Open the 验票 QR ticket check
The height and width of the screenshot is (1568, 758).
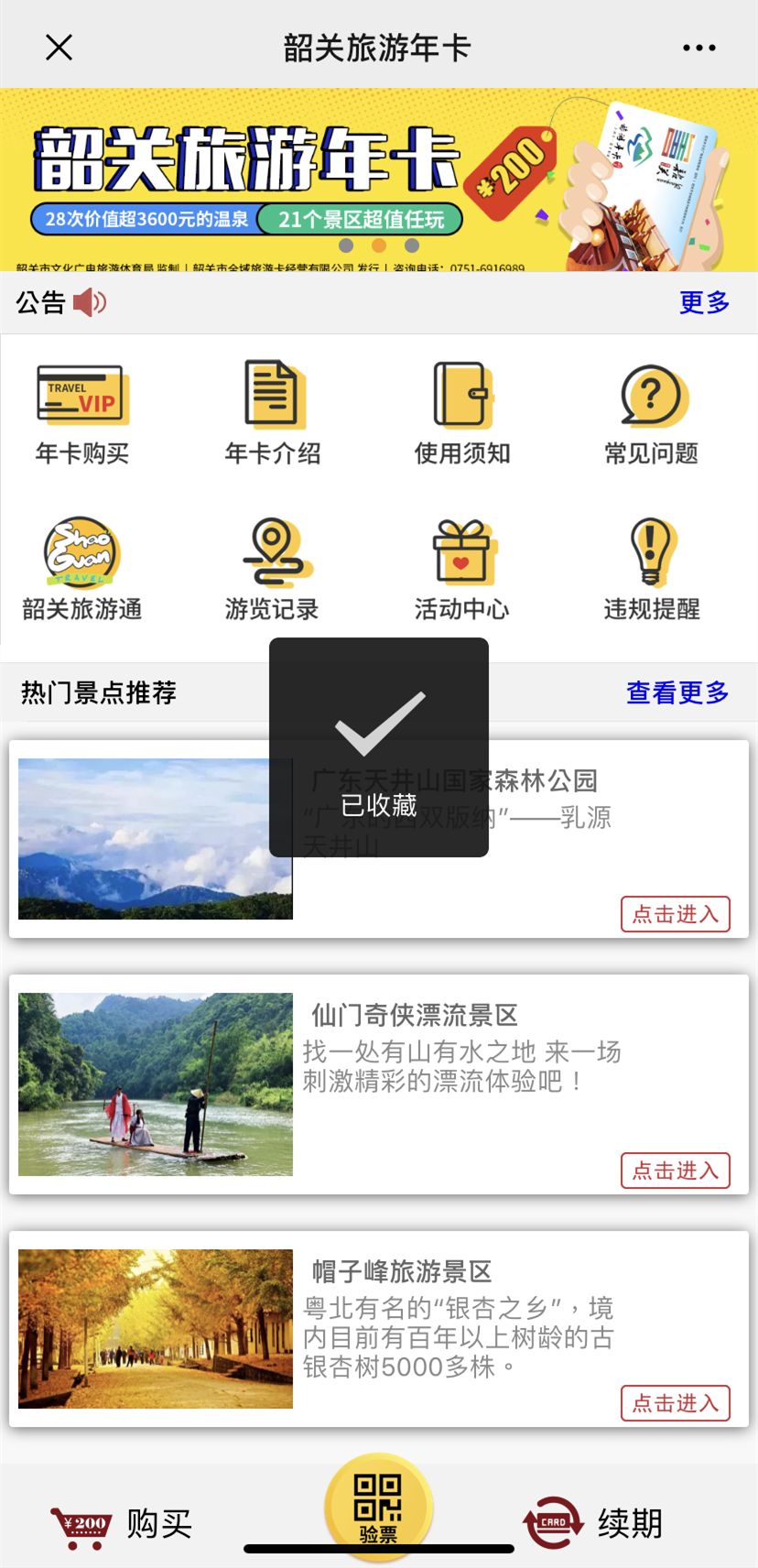pos(378,1506)
